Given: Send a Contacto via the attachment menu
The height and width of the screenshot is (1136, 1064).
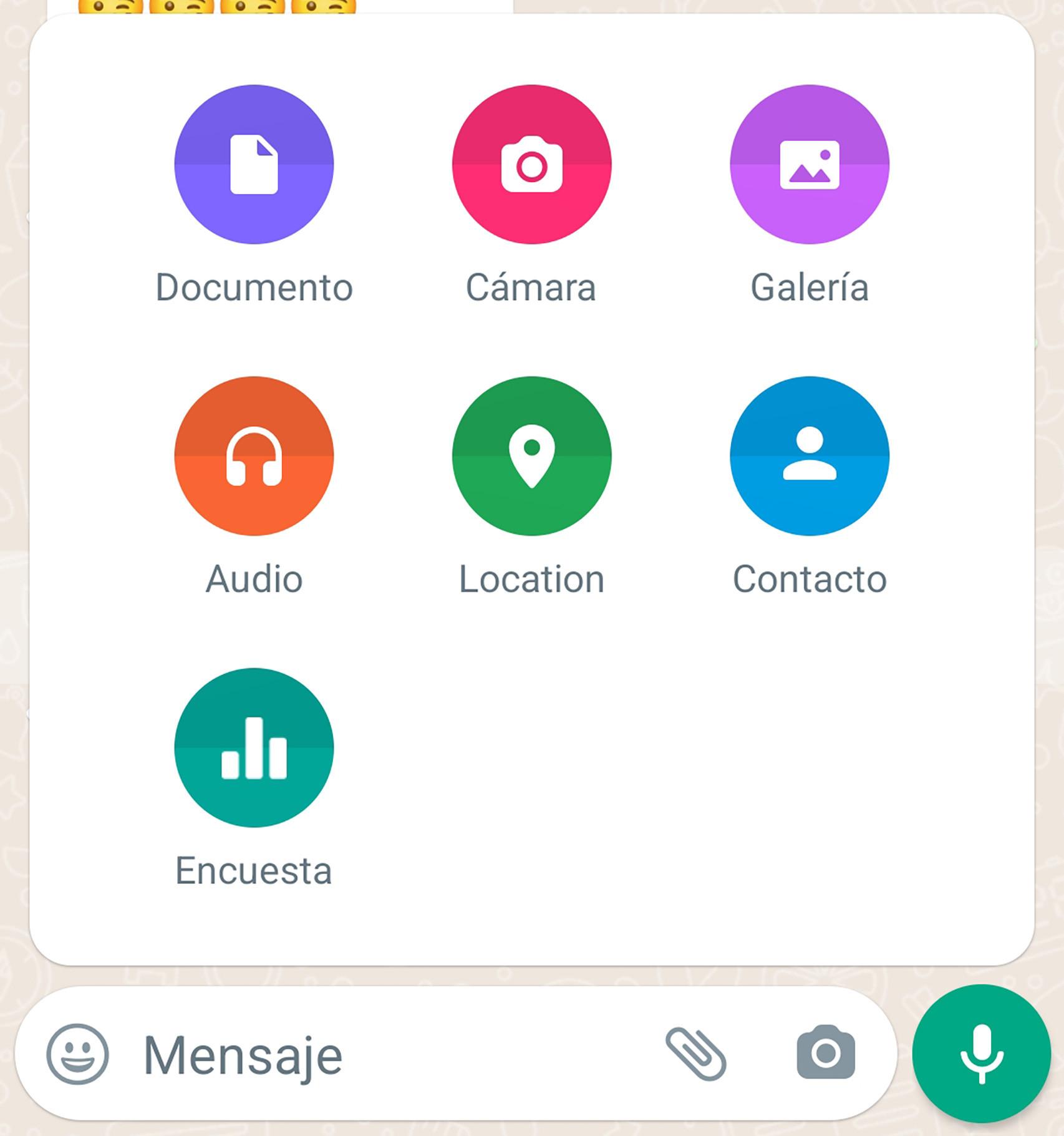Looking at the screenshot, I should [808, 456].
